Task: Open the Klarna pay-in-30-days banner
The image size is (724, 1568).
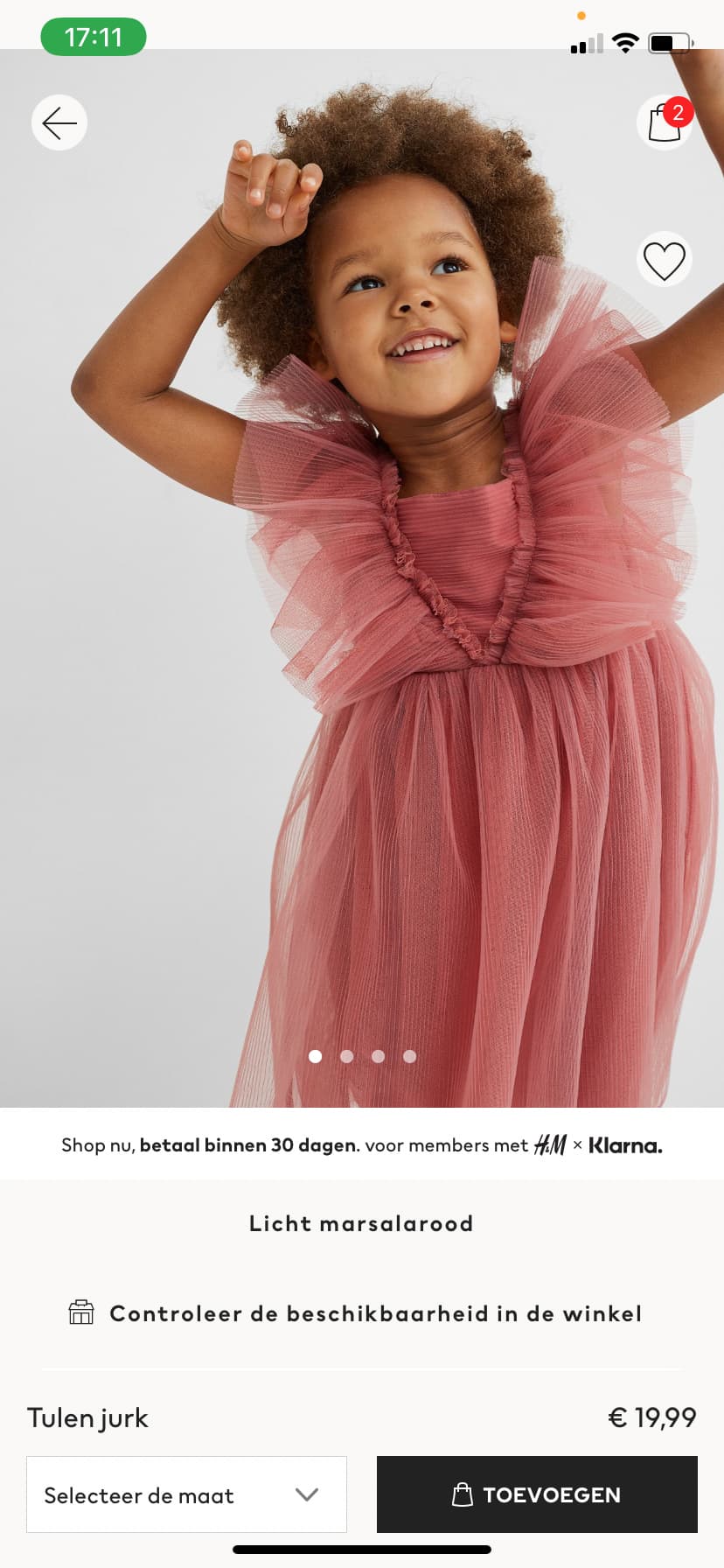Action: point(362,1144)
